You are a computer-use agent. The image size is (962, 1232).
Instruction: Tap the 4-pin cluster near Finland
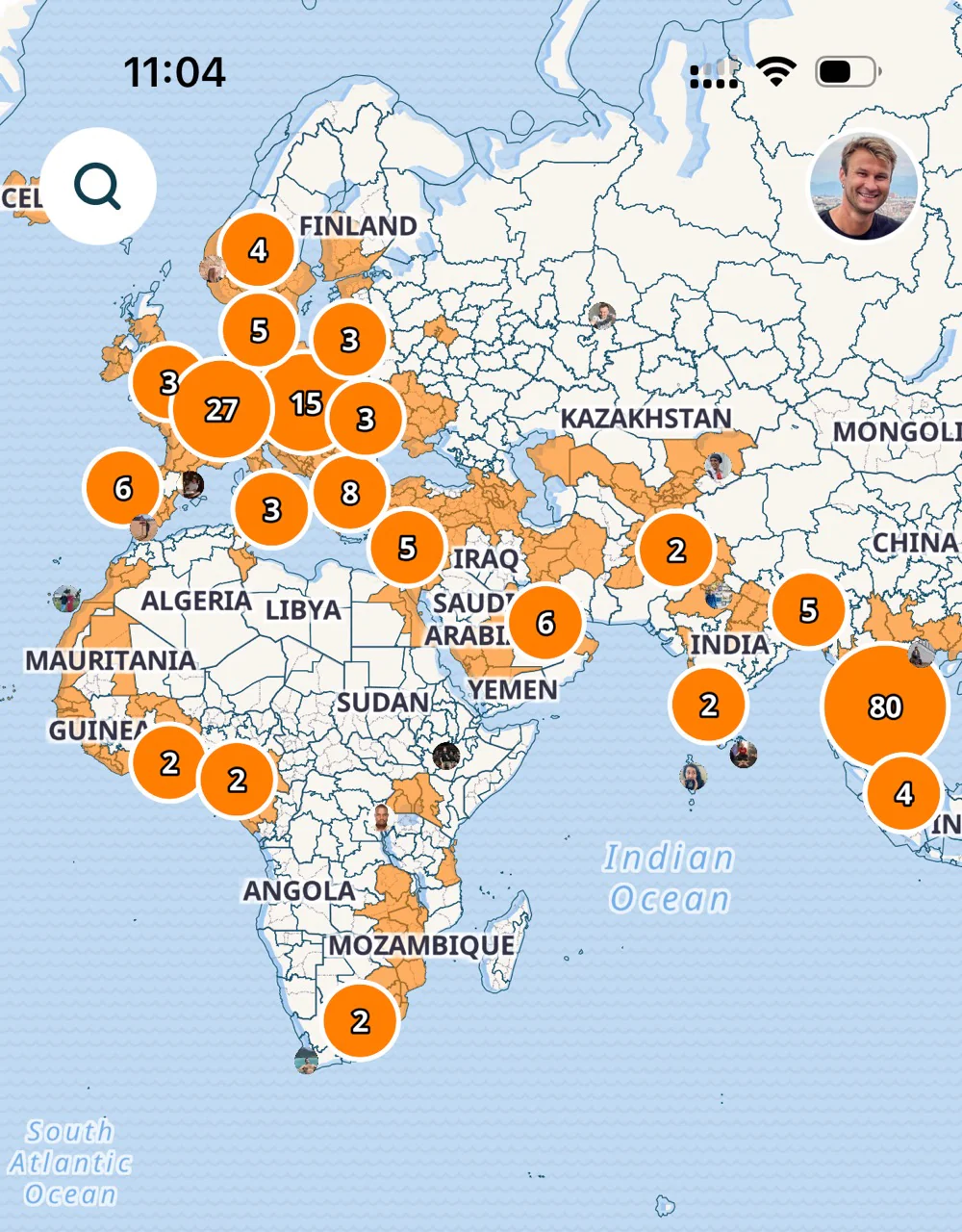258,250
